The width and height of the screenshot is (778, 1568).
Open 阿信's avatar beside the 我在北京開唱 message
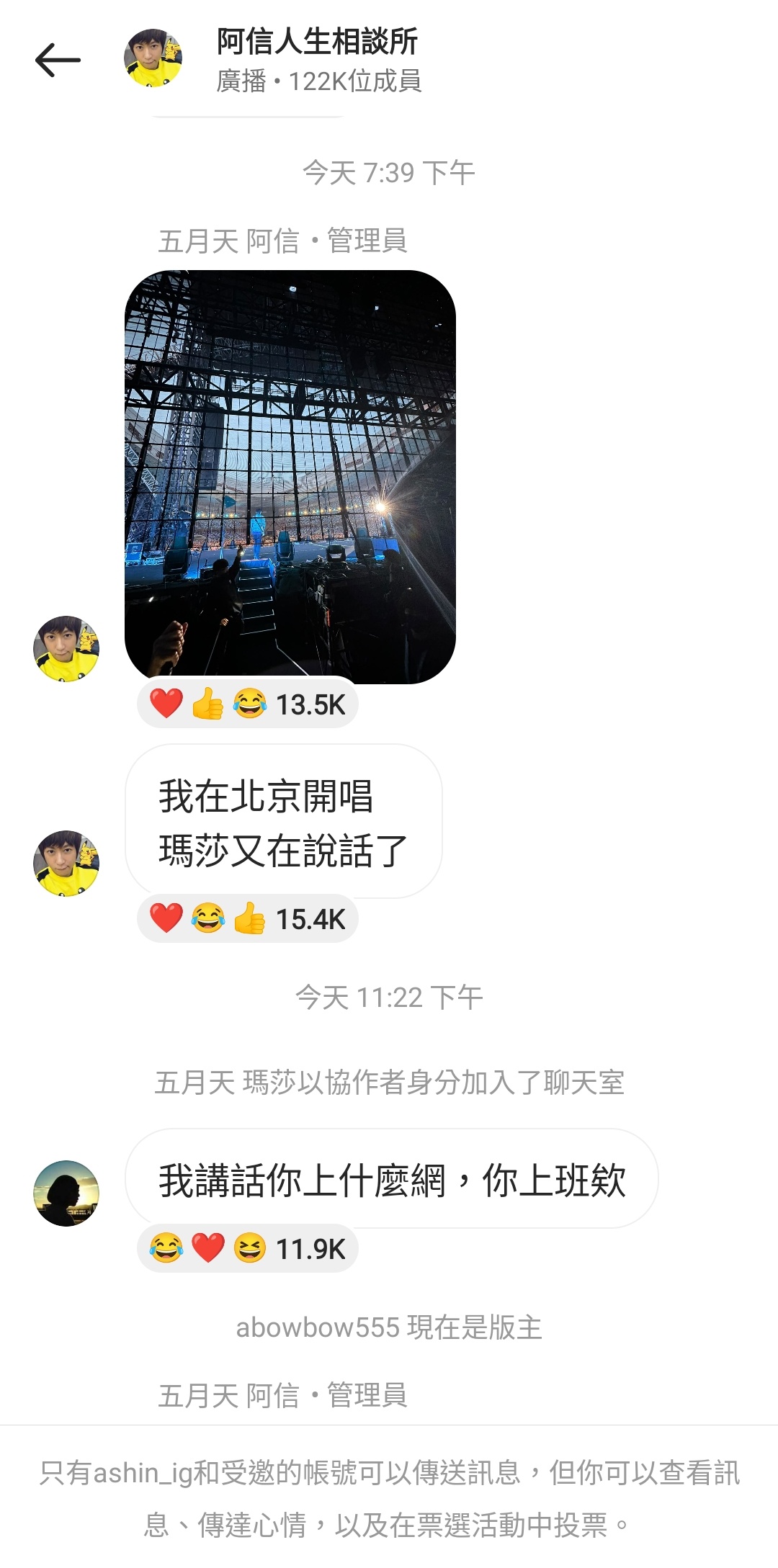(66, 863)
